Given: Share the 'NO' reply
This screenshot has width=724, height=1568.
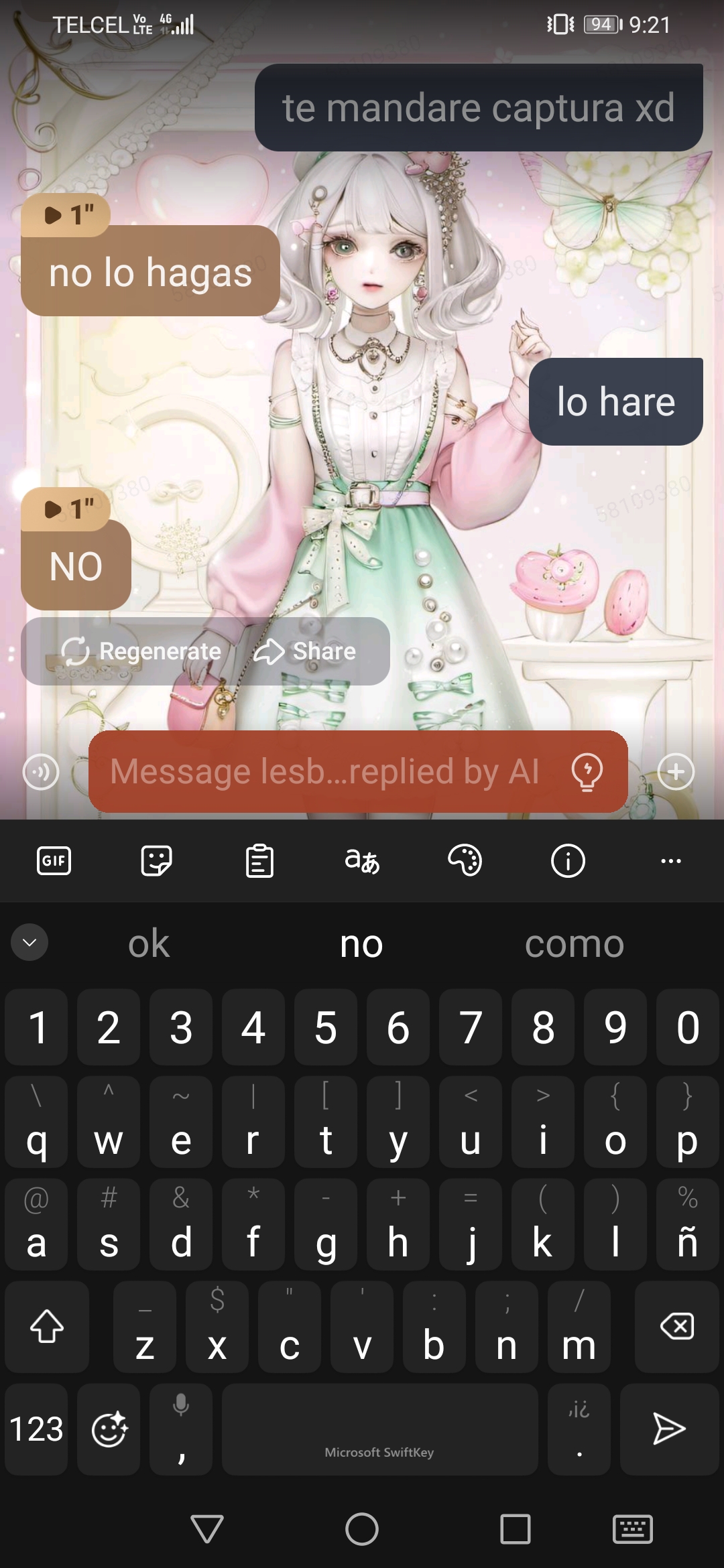Looking at the screenshot, I should (x=306, y=651).
